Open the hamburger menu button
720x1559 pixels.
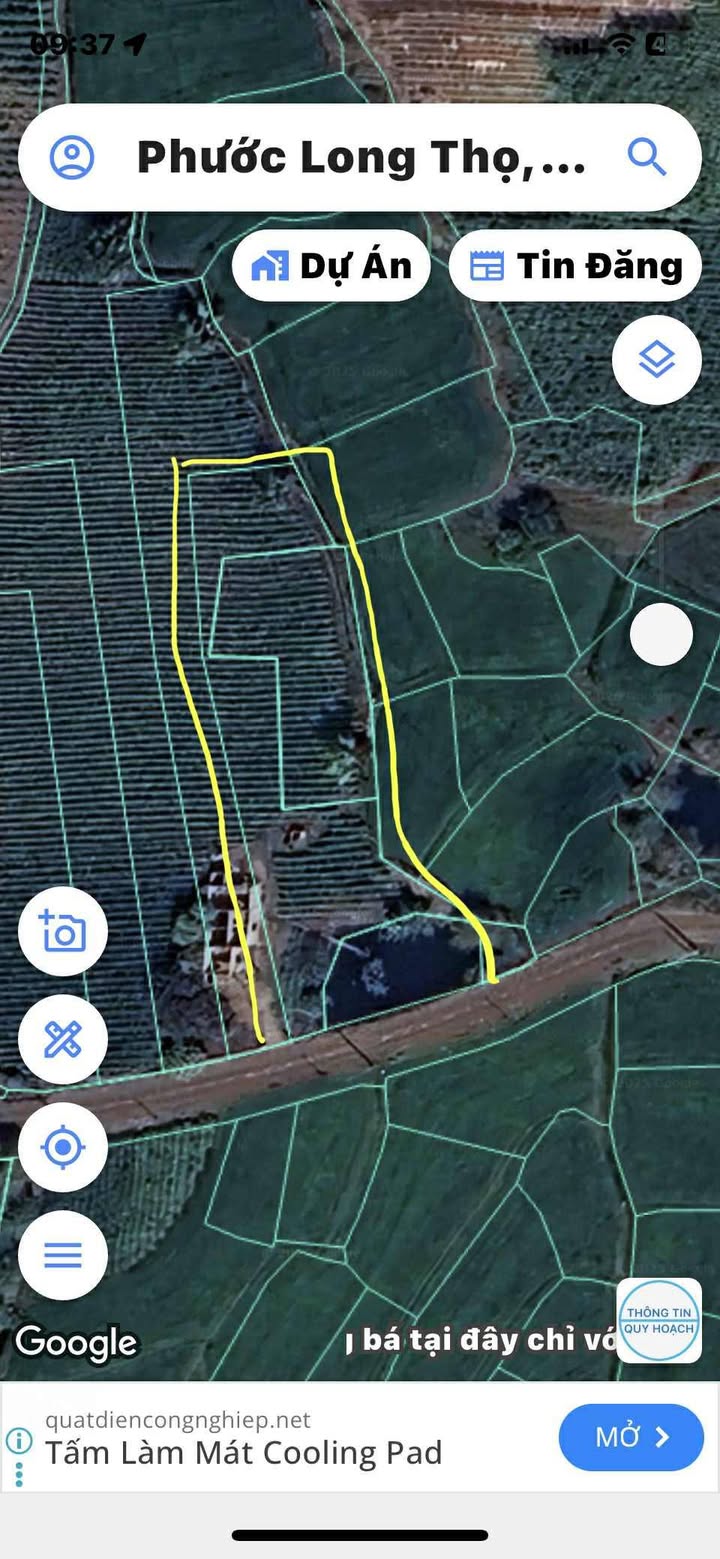[63, 1255]
